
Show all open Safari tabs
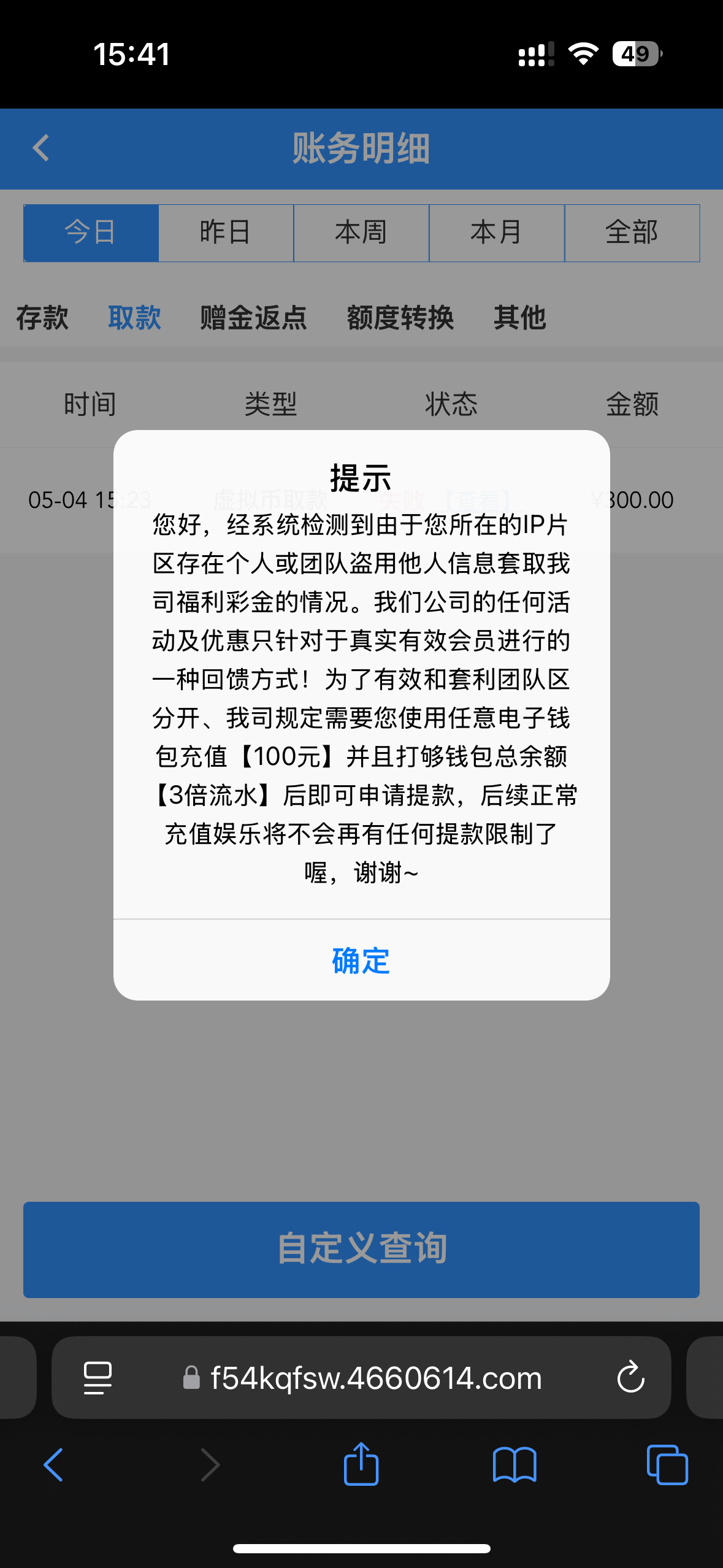tap(667, 1465)
